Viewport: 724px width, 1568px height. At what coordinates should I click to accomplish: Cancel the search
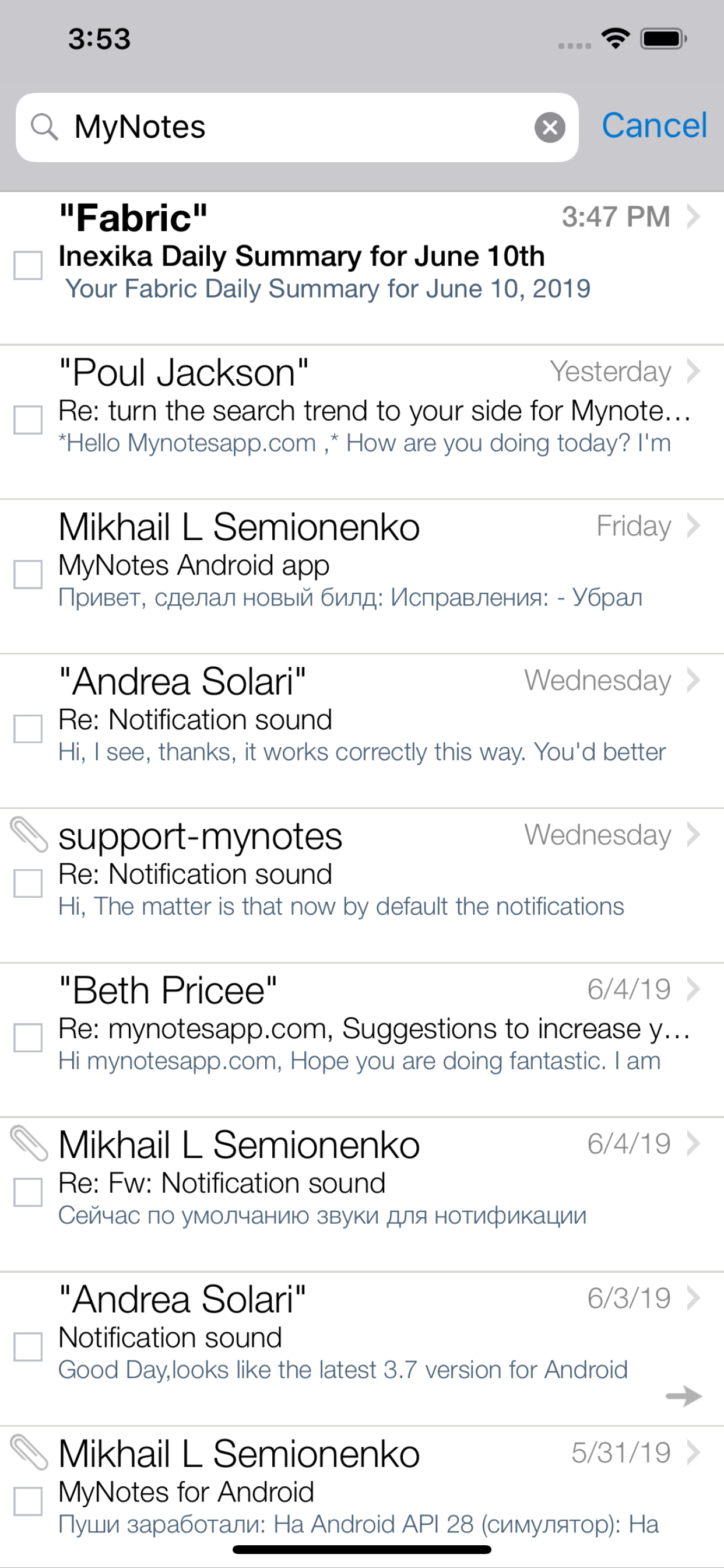[x=654, y=125]
